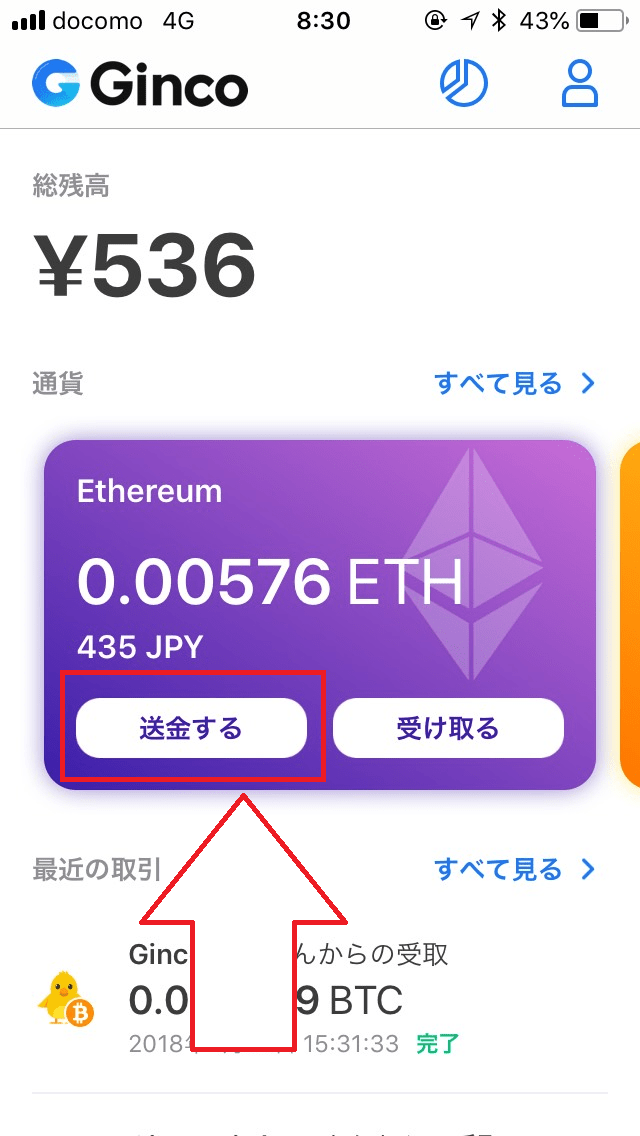Open すべて見る next to 通貨
This screenshot has width=640, height=1136.
coord(515,383)
